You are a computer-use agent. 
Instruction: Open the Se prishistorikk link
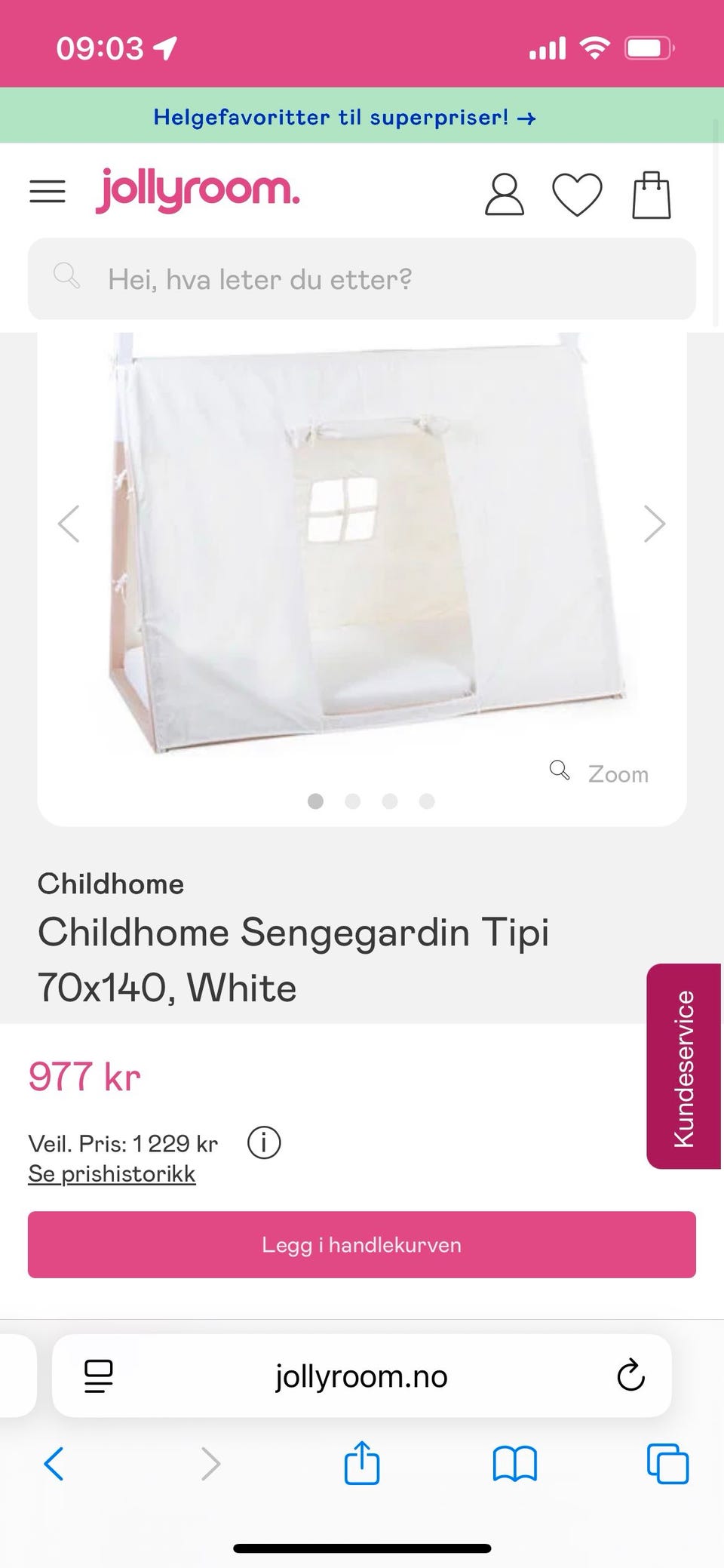click(111, 1173)
